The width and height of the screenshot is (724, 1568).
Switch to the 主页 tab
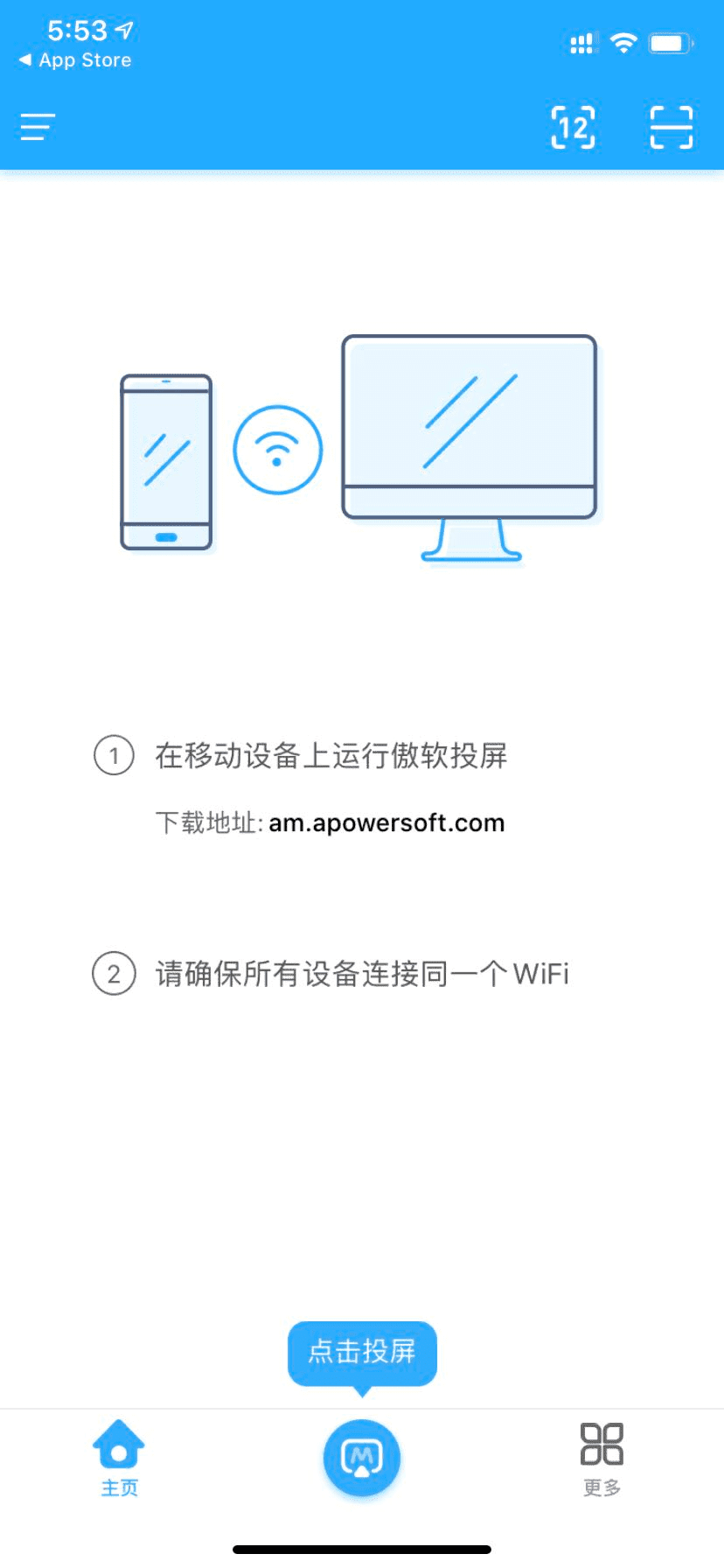(119, 1458)
